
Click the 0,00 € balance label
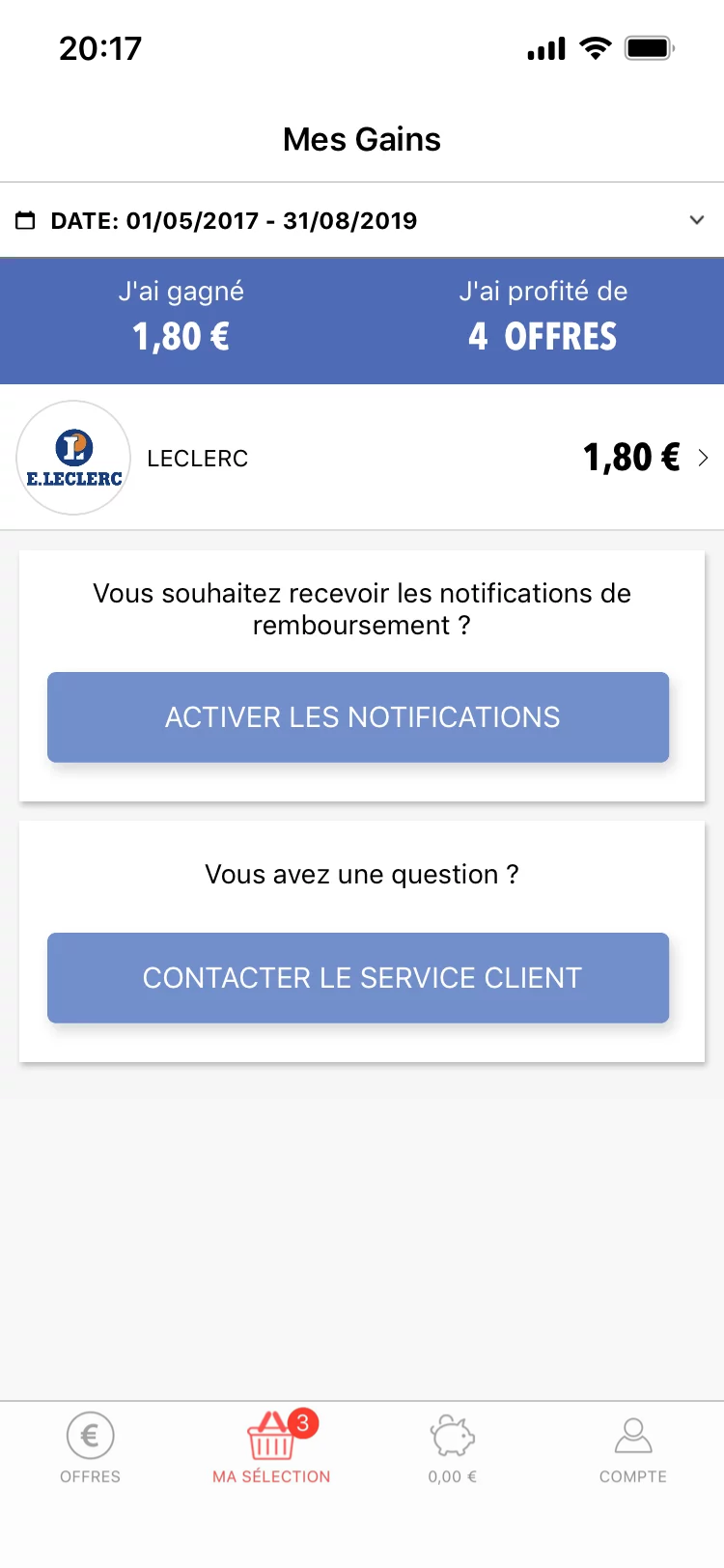pos(452,1475)
